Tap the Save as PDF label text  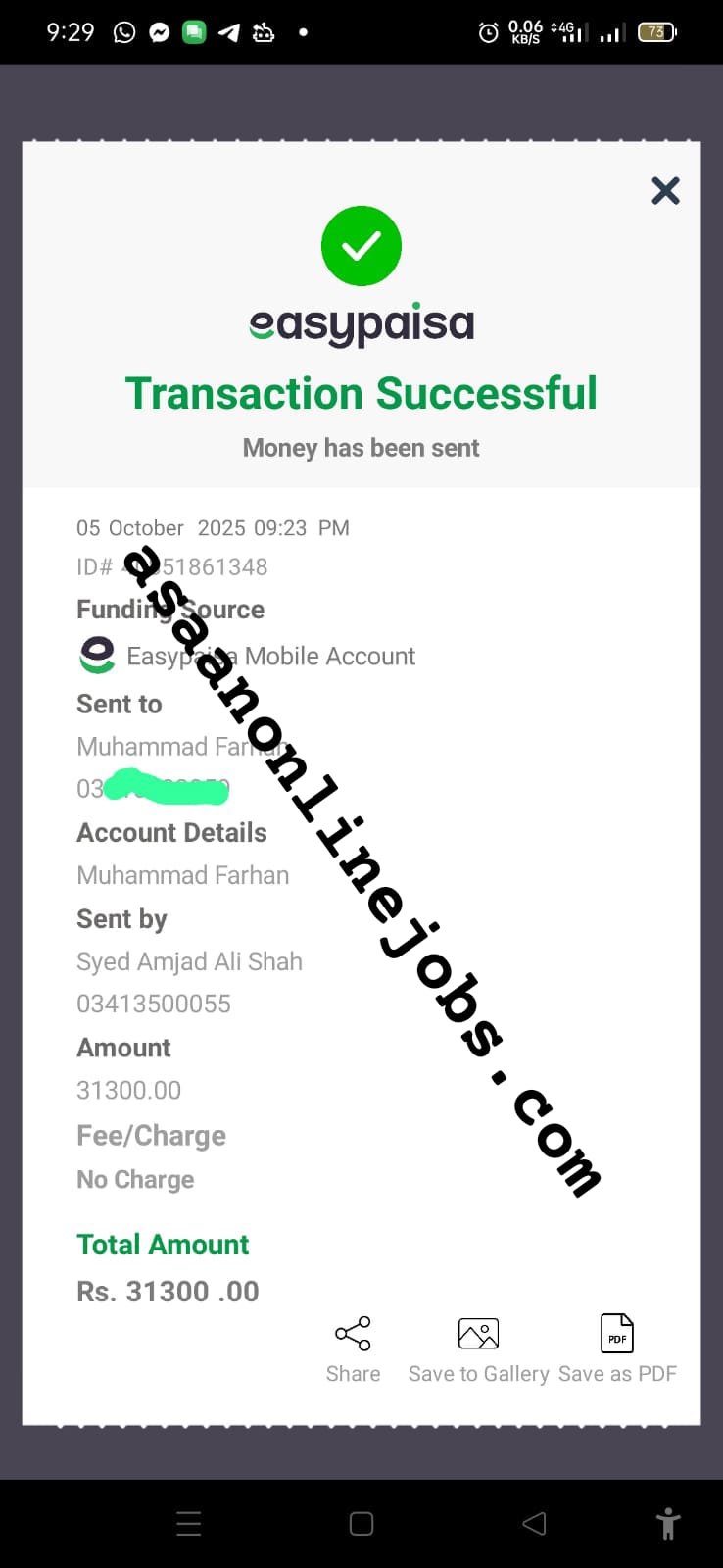coord(617,1373)
